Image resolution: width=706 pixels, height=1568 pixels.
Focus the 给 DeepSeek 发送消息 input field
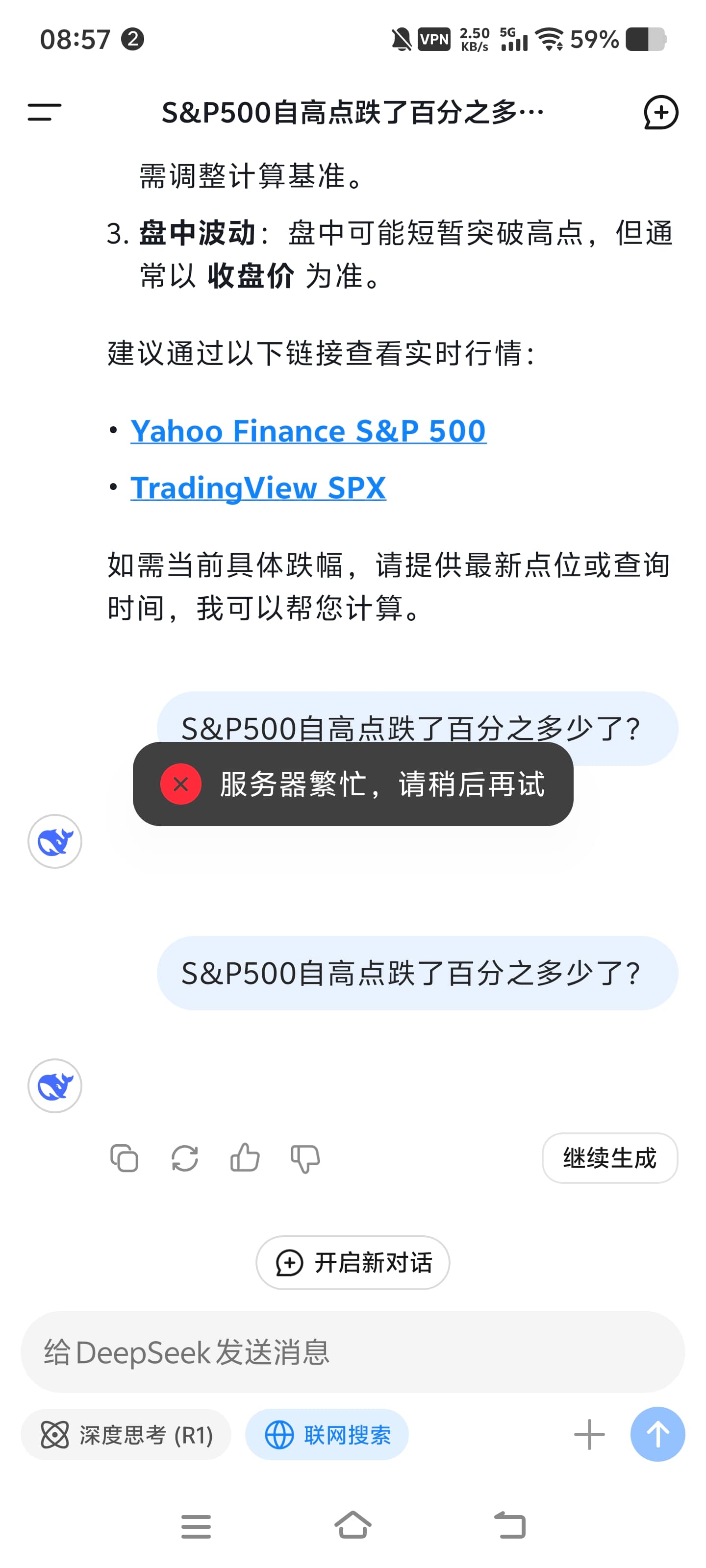tap(353, 1352)
